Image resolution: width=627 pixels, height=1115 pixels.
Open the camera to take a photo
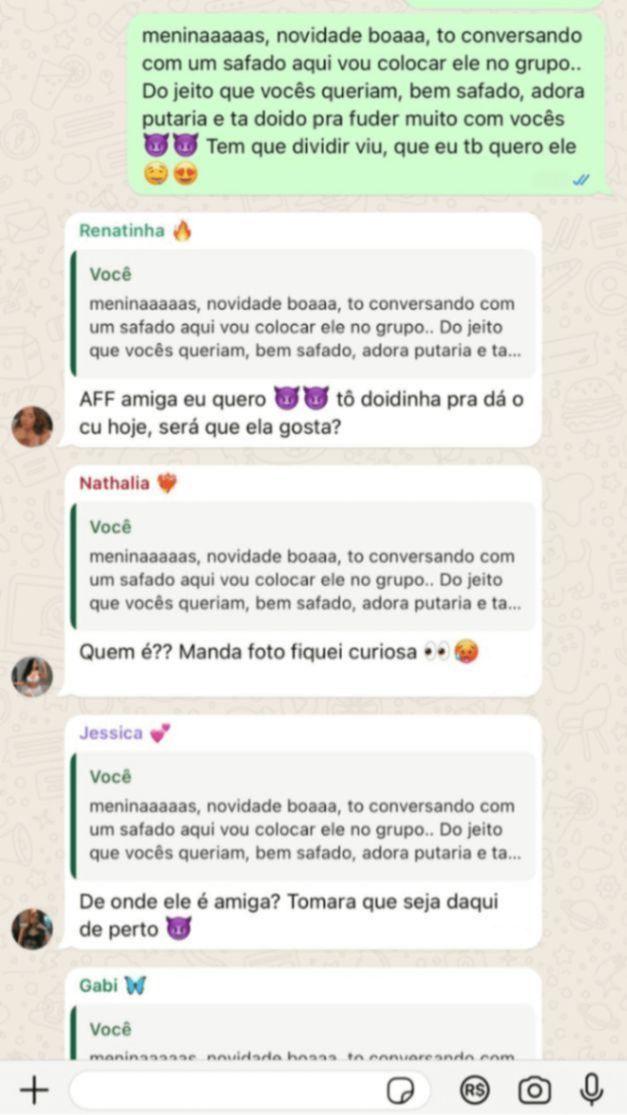[535, 1089]
